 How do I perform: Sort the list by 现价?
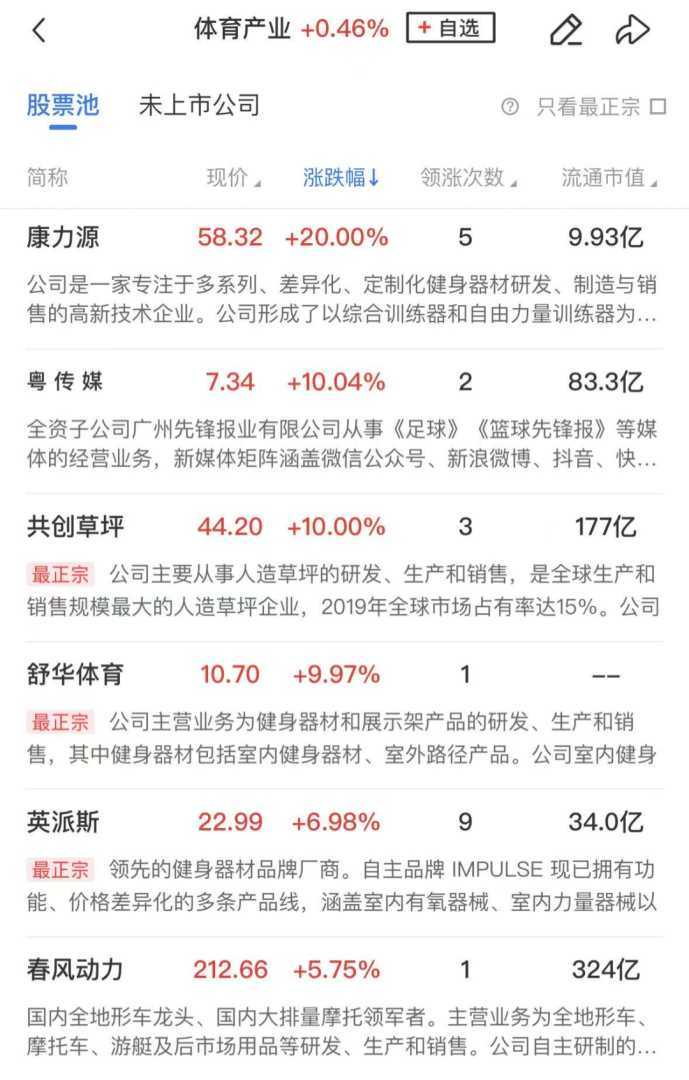[232, 178]
